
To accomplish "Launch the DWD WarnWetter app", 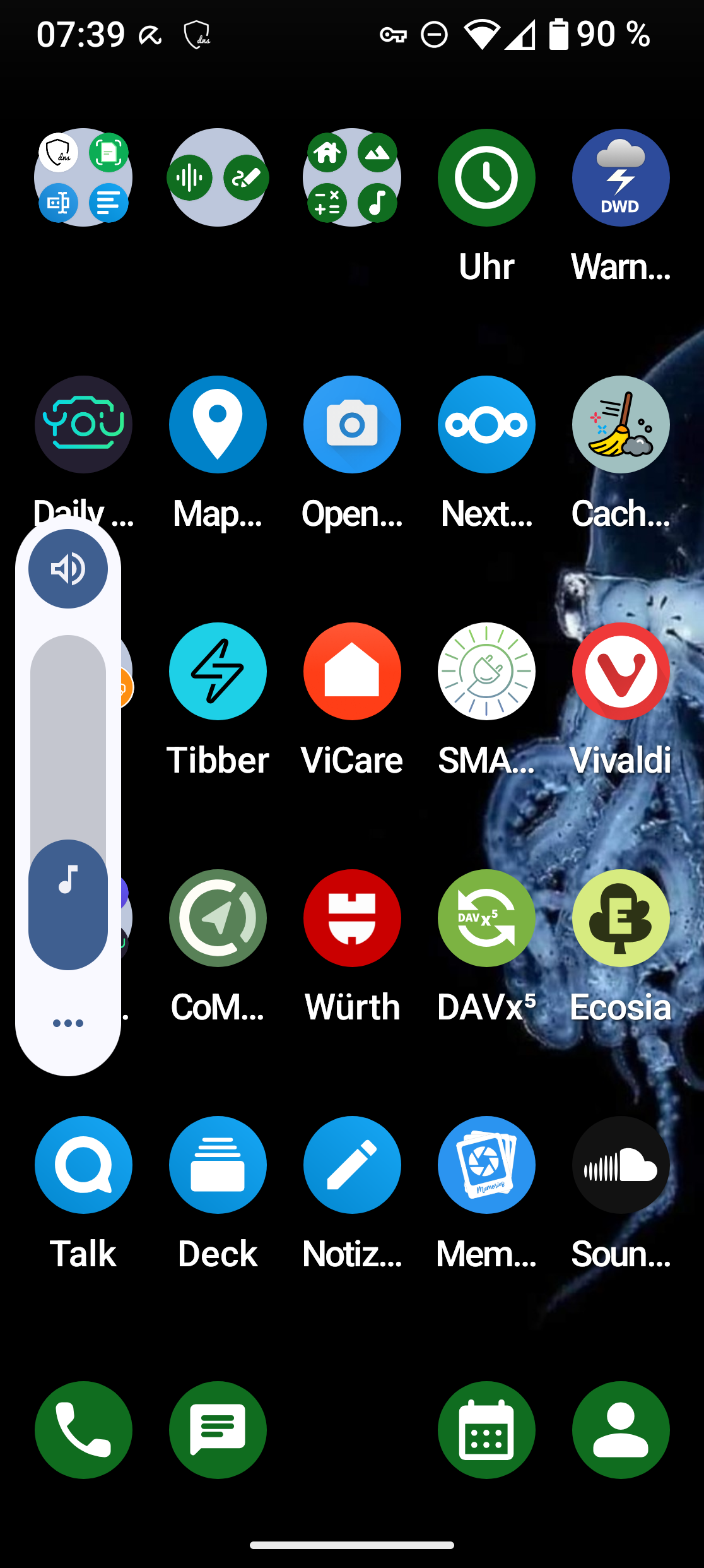I will pyautogui.click(x=621, y=178).
